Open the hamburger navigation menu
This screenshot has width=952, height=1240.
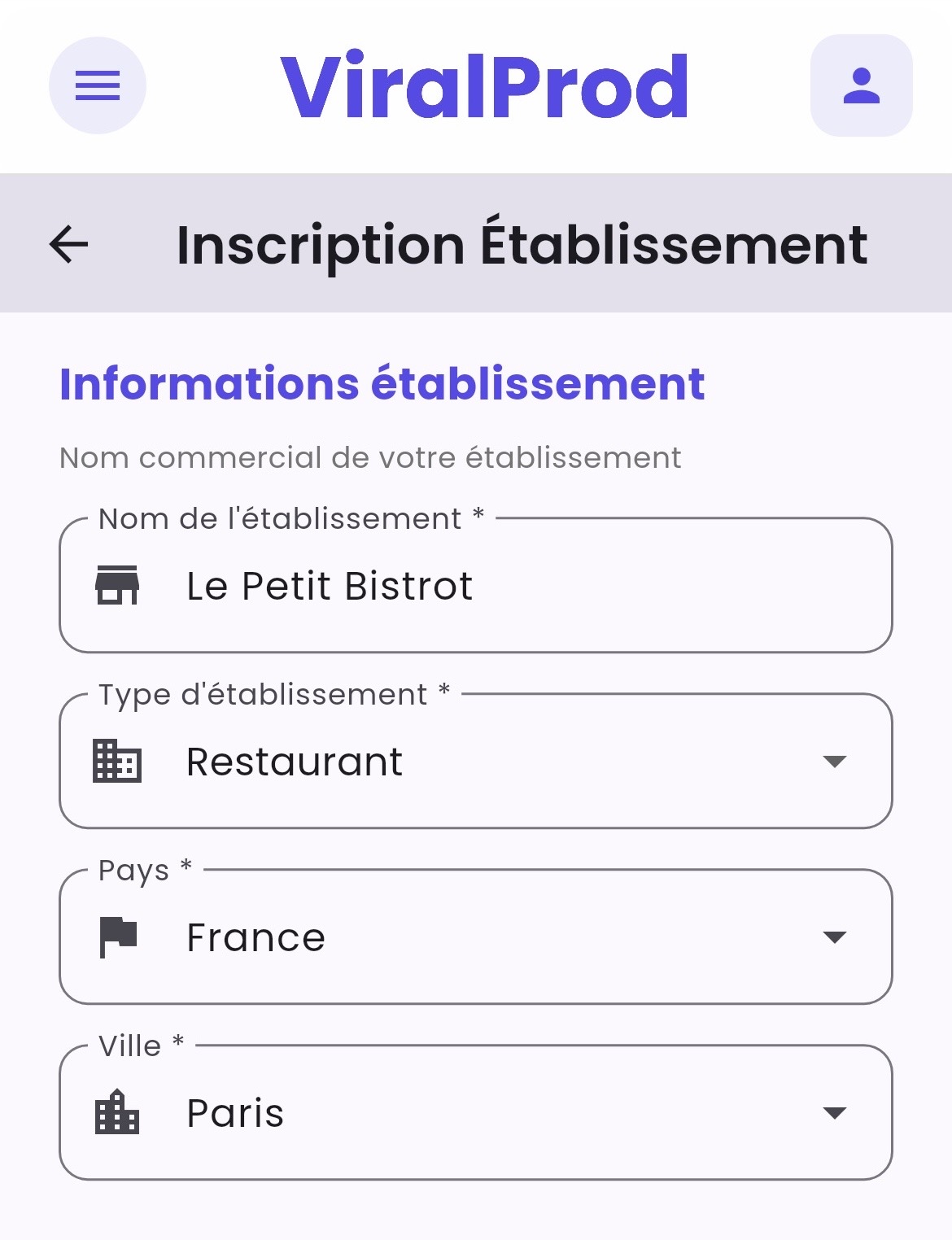pos(97,85)
